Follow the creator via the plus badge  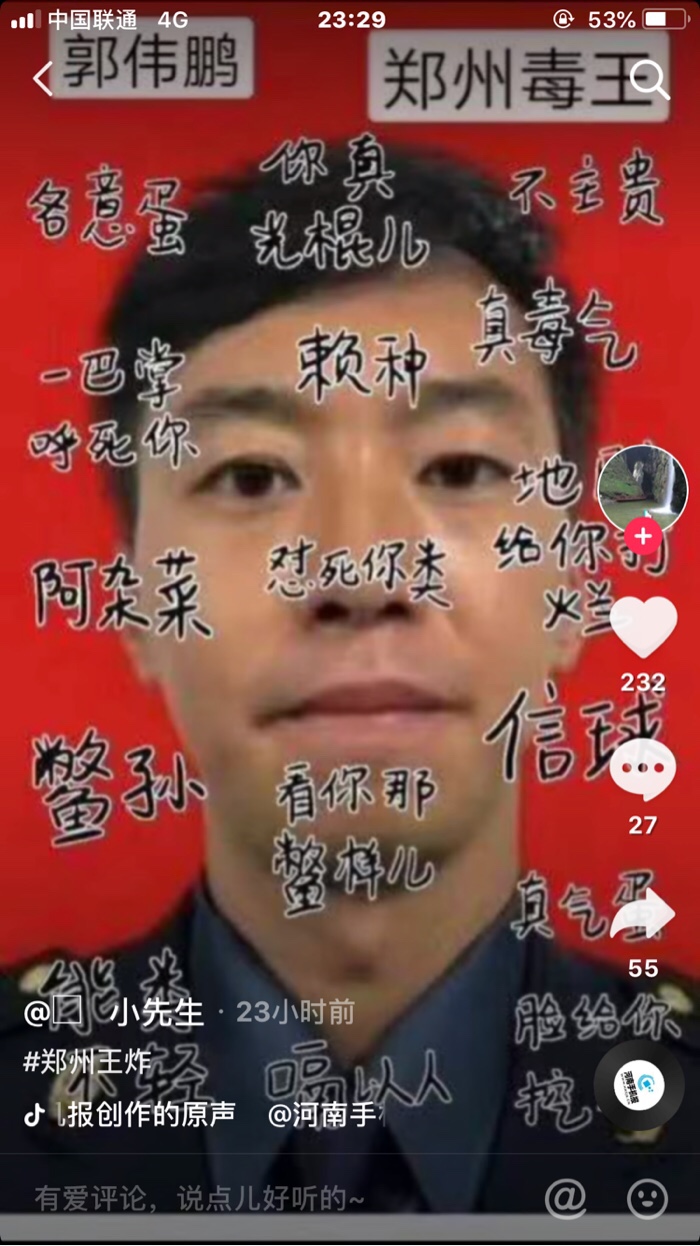point(642,537)
